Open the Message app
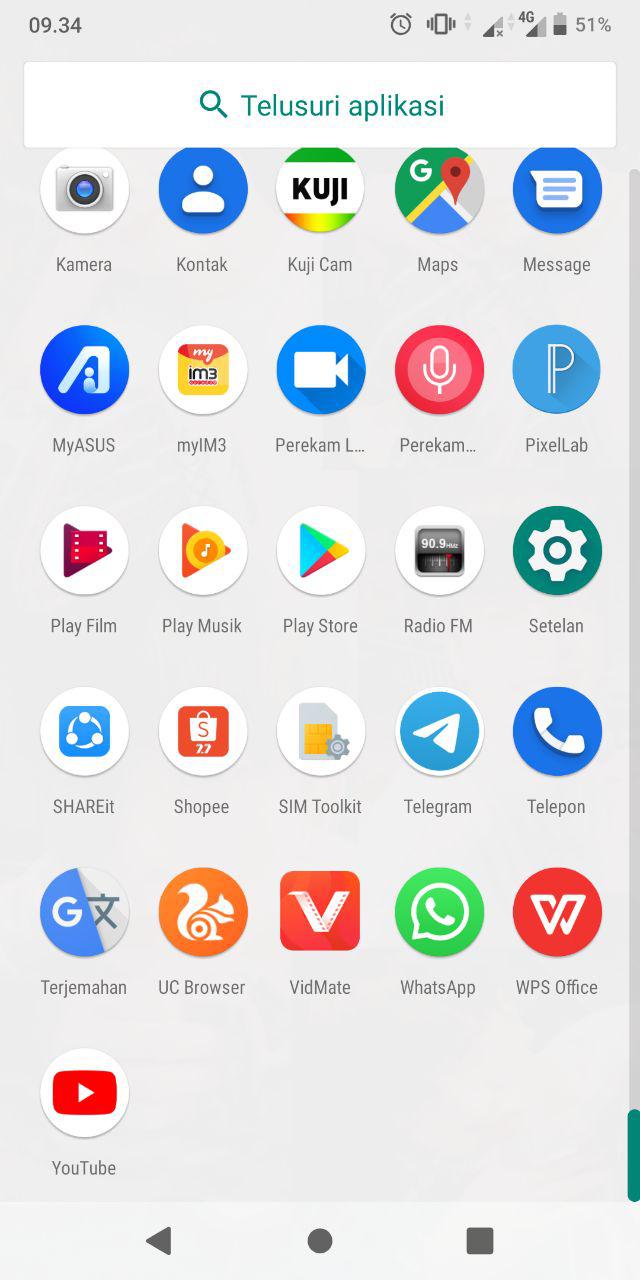Image resolution: width=640 pixels, height=1280 pixels. click(x=557, y=191)
